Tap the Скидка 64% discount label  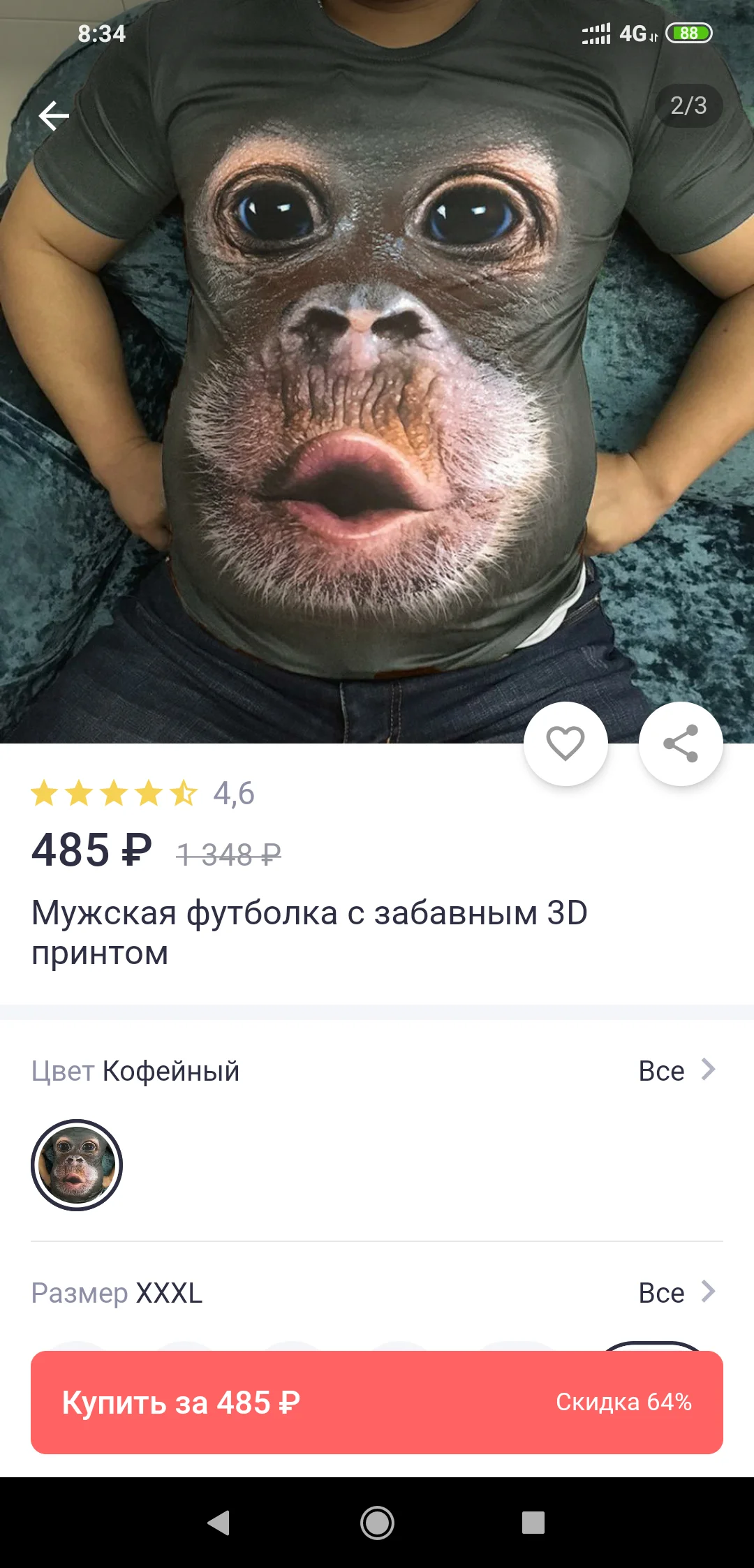tap(625, 1403)
